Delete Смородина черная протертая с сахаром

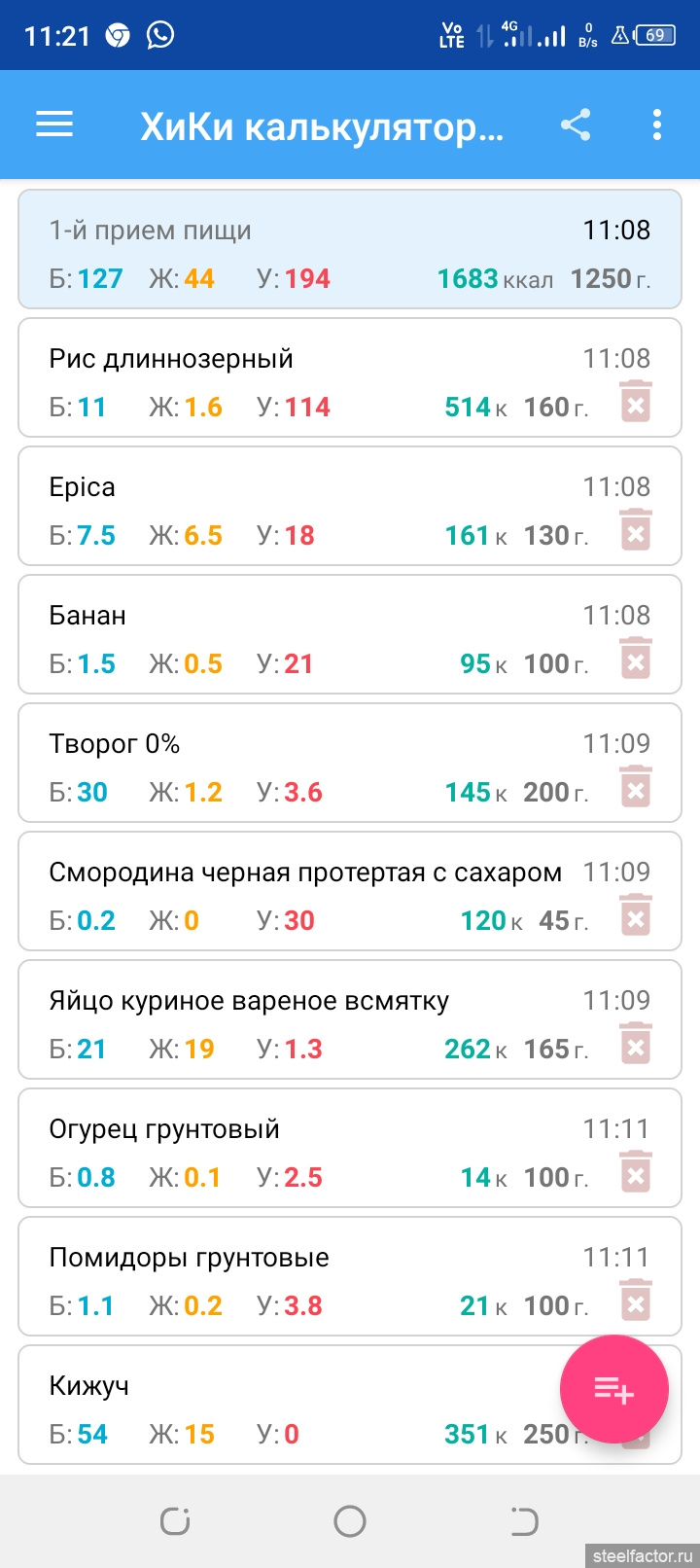coord(636,915)
